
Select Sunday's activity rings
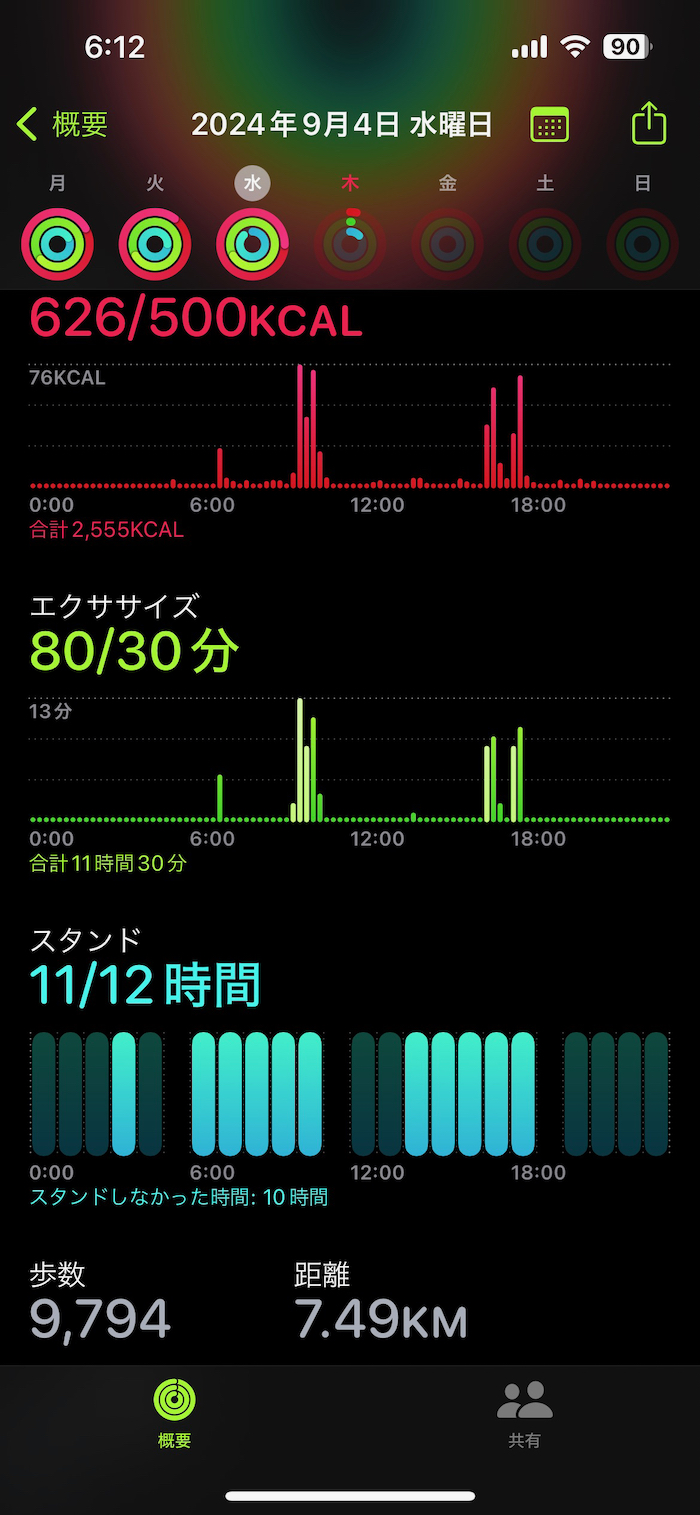click(x=643, y=243)
